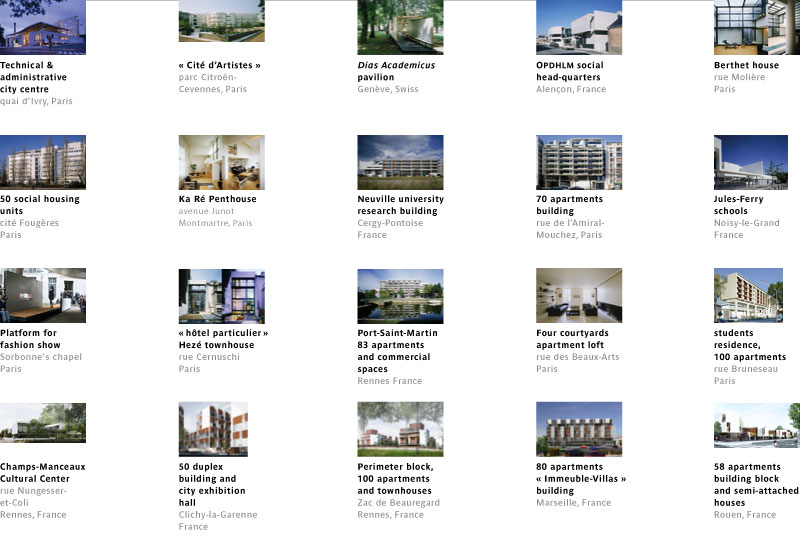Open Platform for fashion show project

click(x=43, y=295)
